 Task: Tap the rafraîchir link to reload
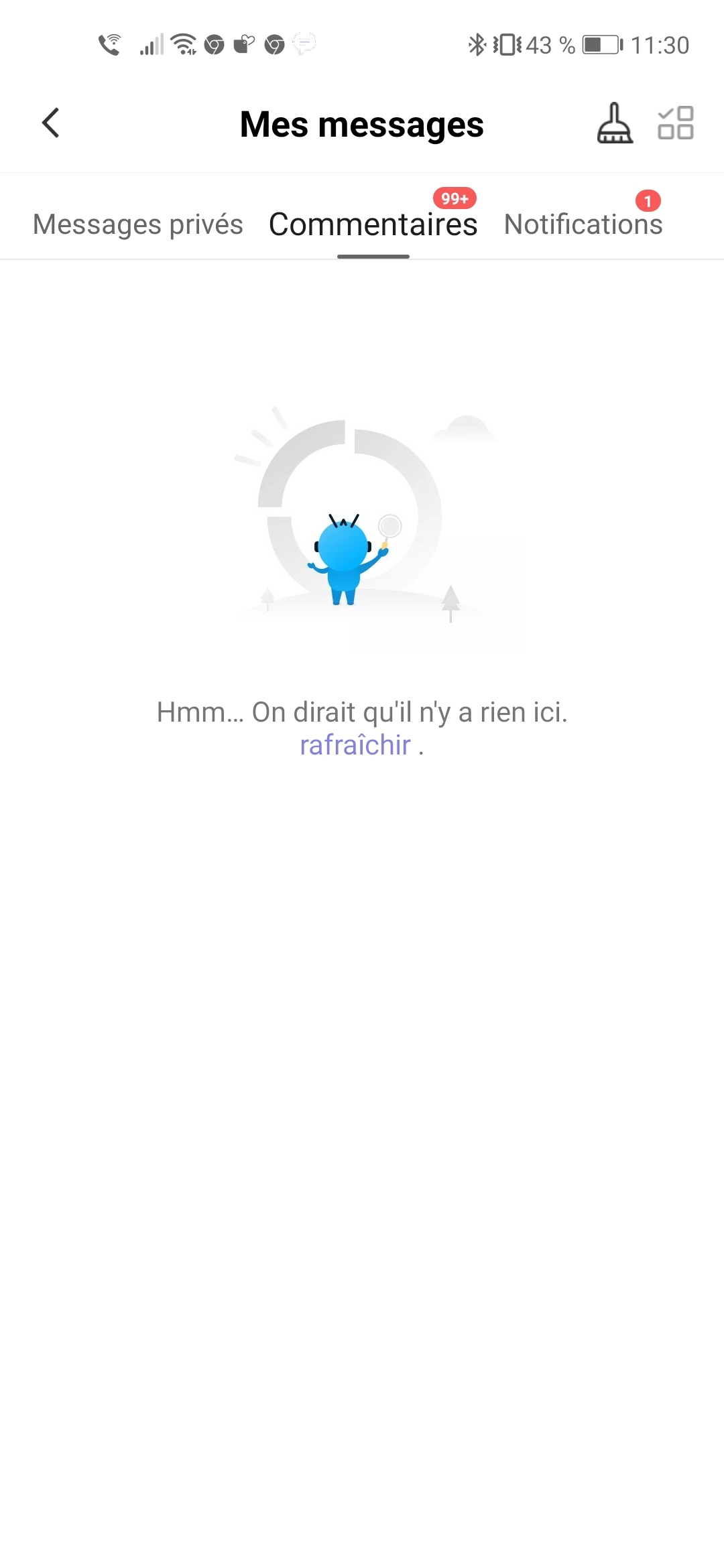(x=355, y=745)
